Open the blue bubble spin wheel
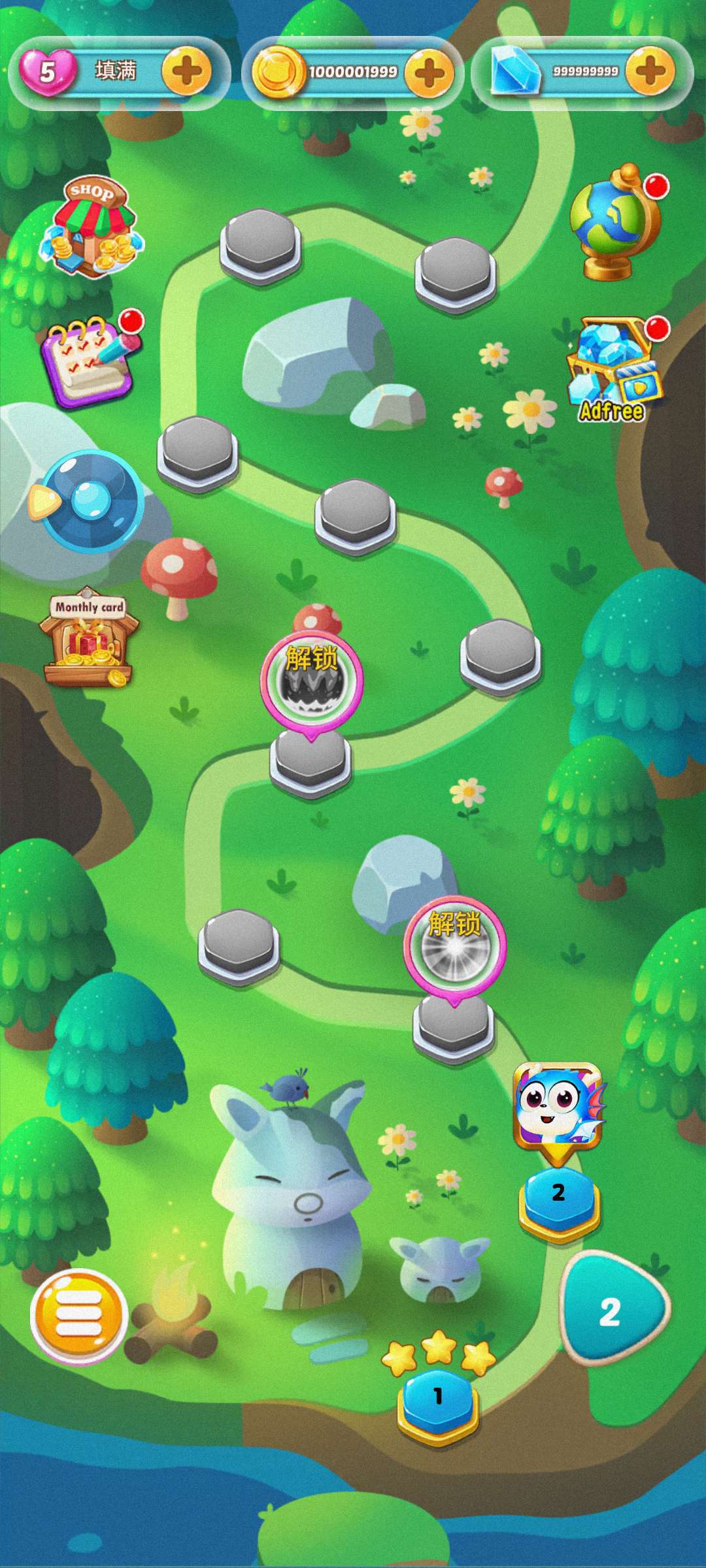This screenshot has height=1568, width=706. 89,502
